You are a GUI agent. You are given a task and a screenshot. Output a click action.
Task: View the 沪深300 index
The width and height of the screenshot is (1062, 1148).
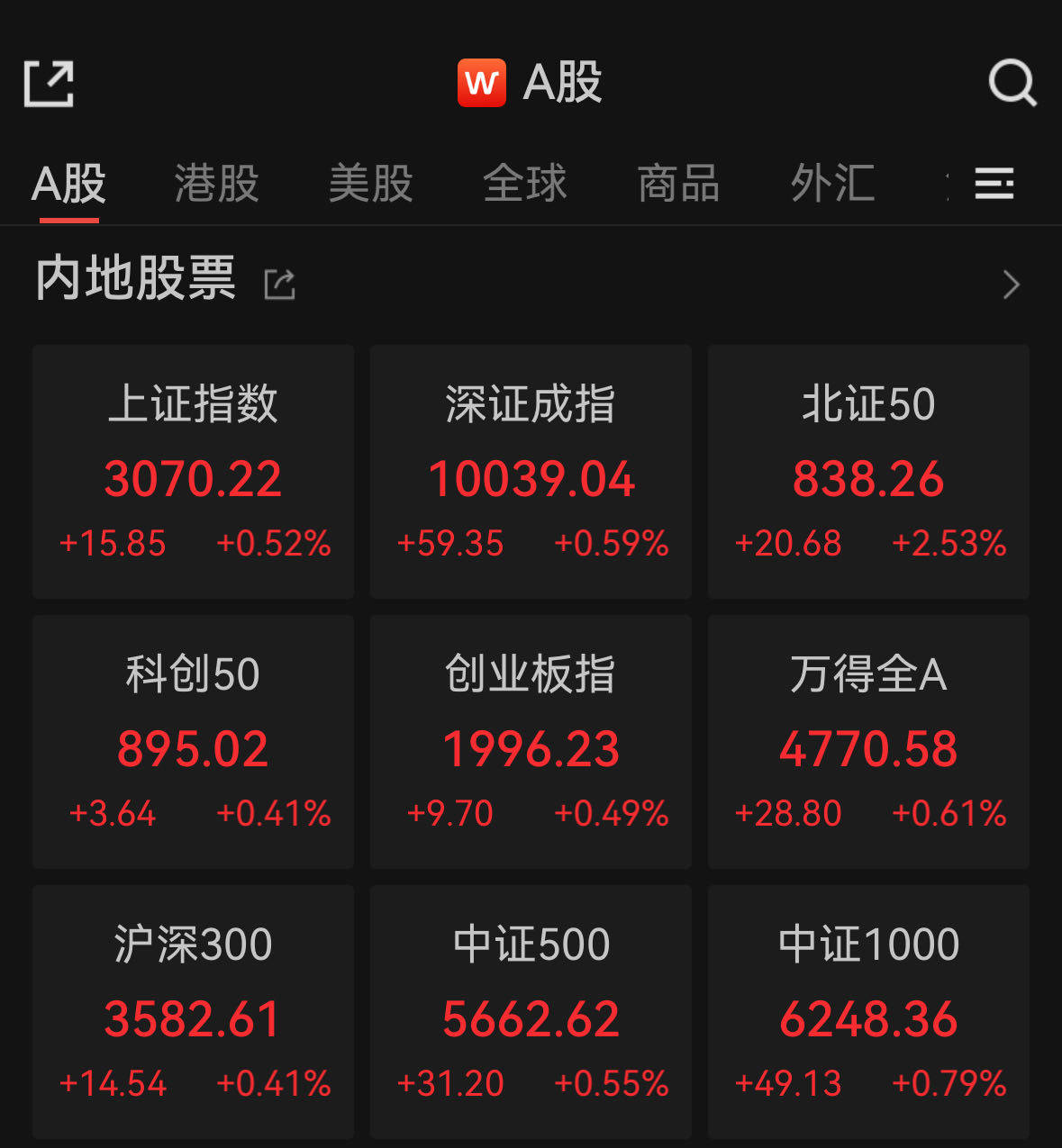pyautogui.click(x=193, y=1011)
